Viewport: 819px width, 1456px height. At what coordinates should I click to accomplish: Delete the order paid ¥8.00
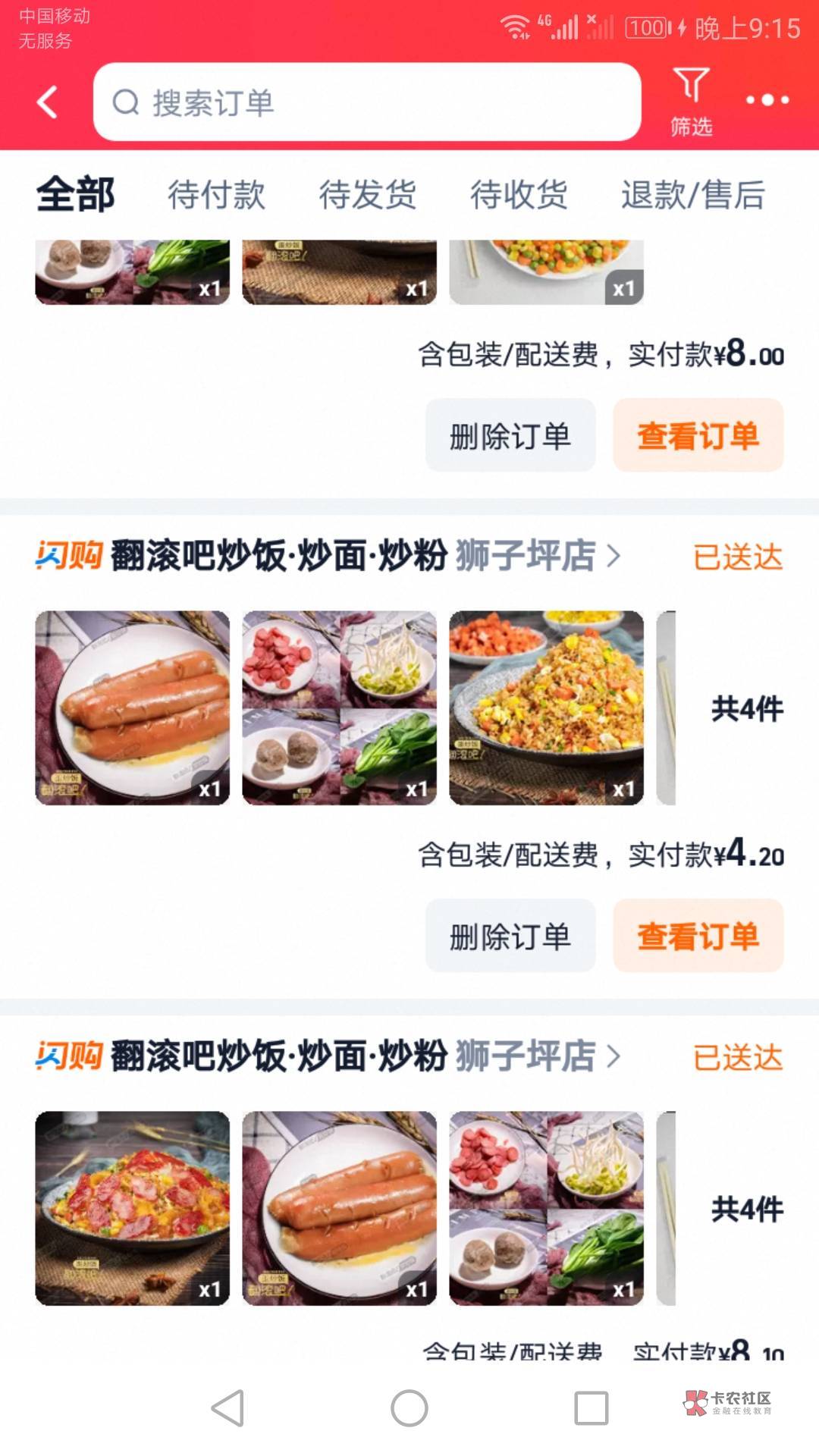coord(510,435)
